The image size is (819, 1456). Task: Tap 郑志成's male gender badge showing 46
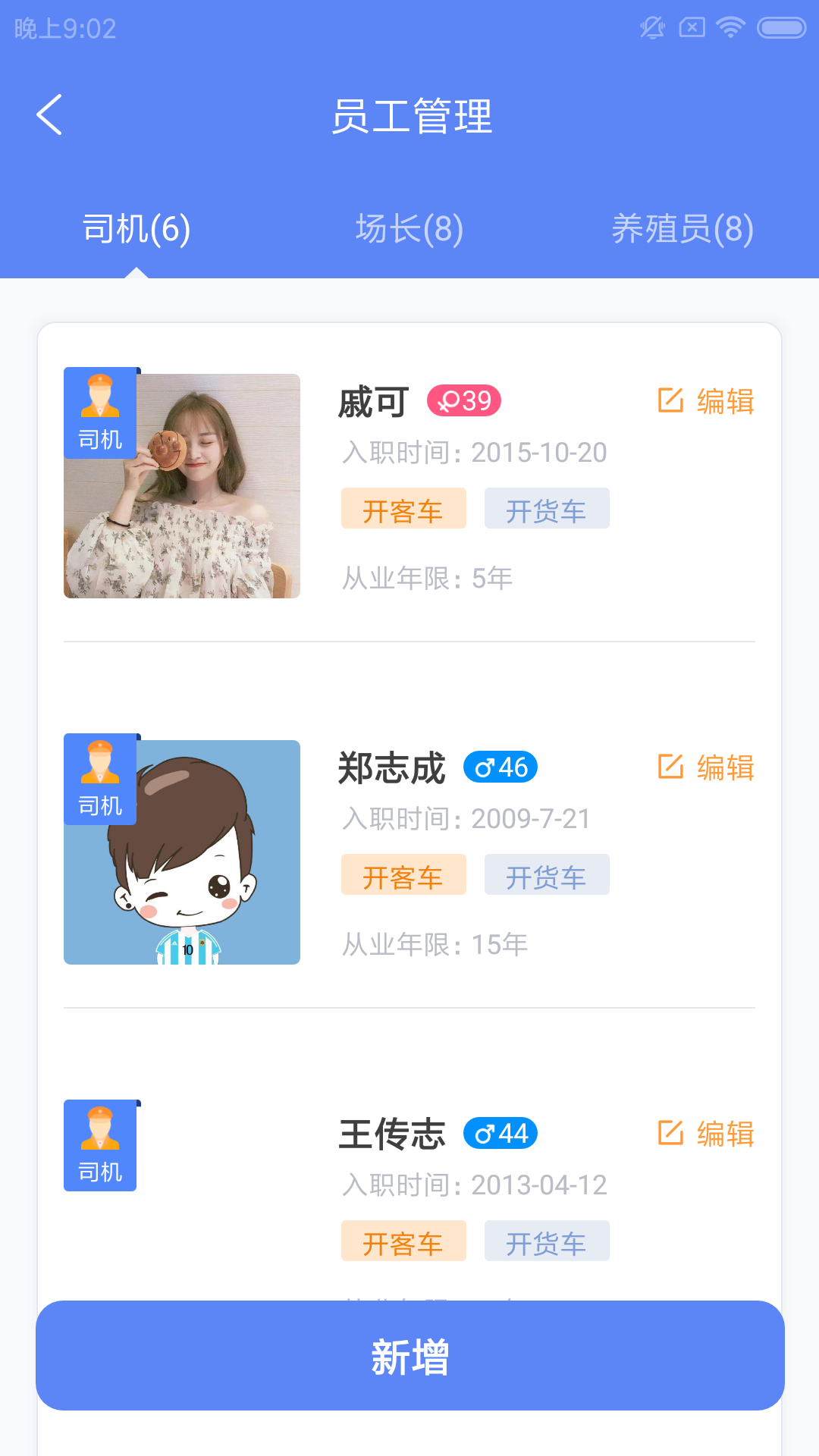point(501,767)
